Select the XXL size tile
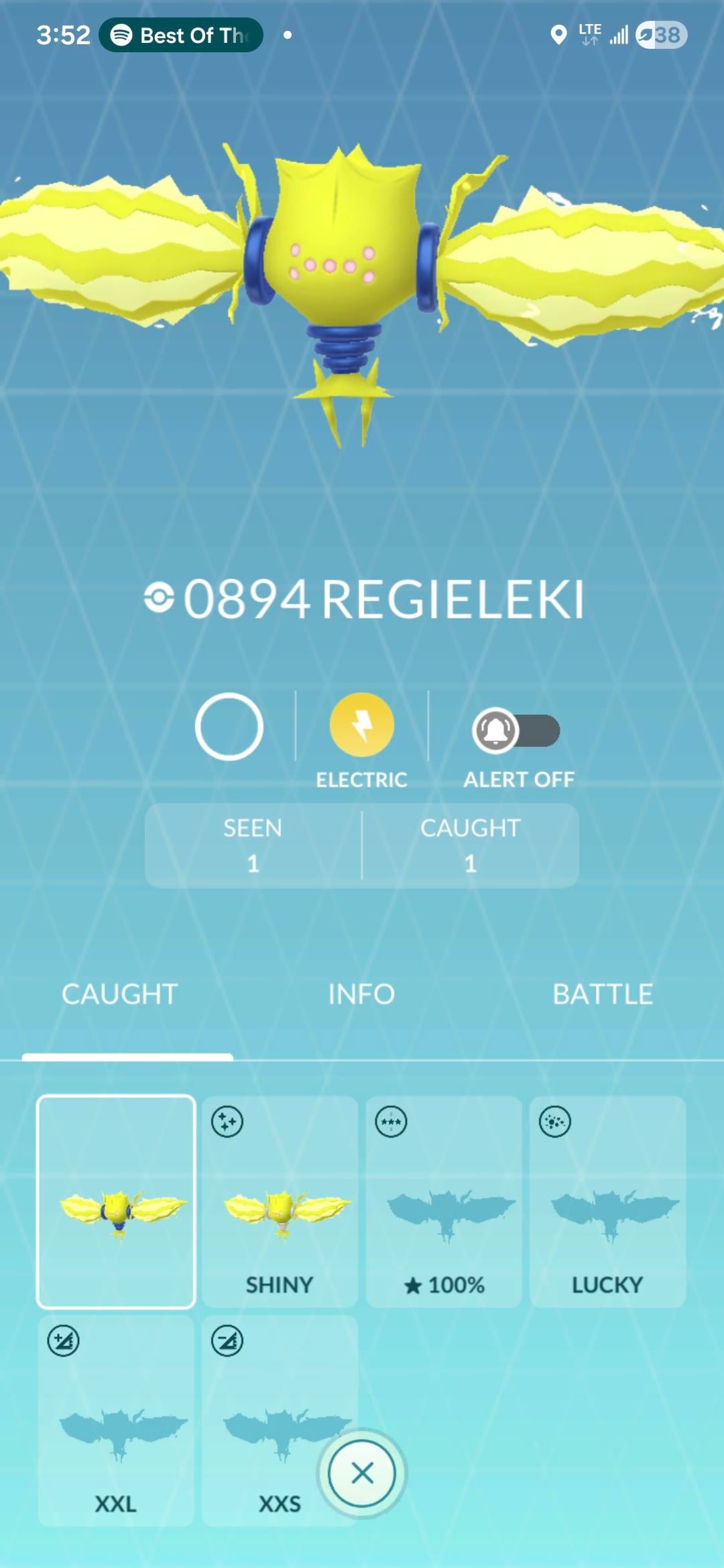 [116, 1421]
